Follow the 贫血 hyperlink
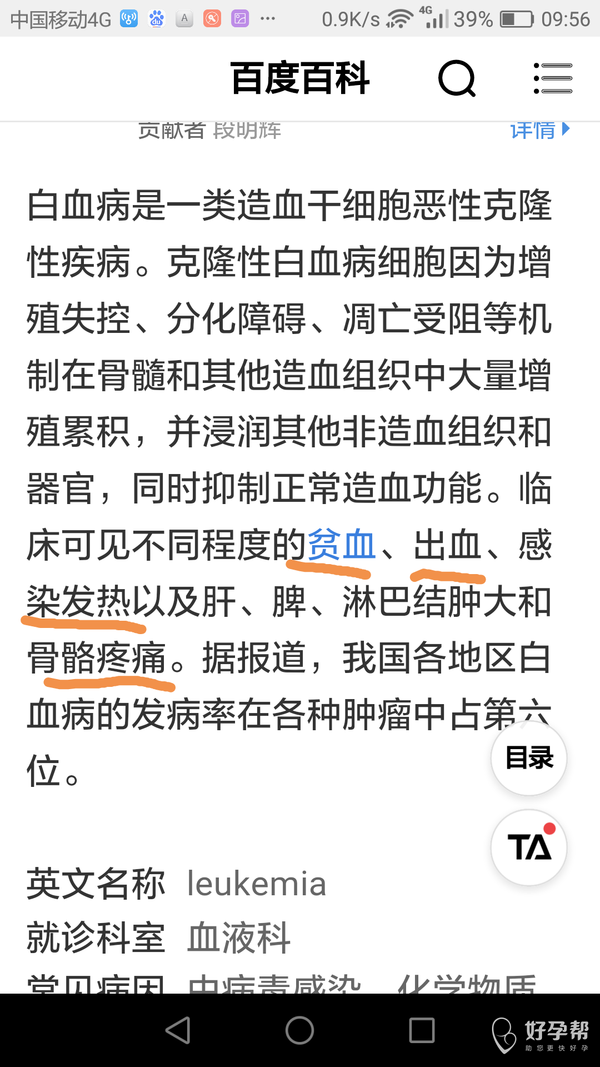 pos(341,546)
